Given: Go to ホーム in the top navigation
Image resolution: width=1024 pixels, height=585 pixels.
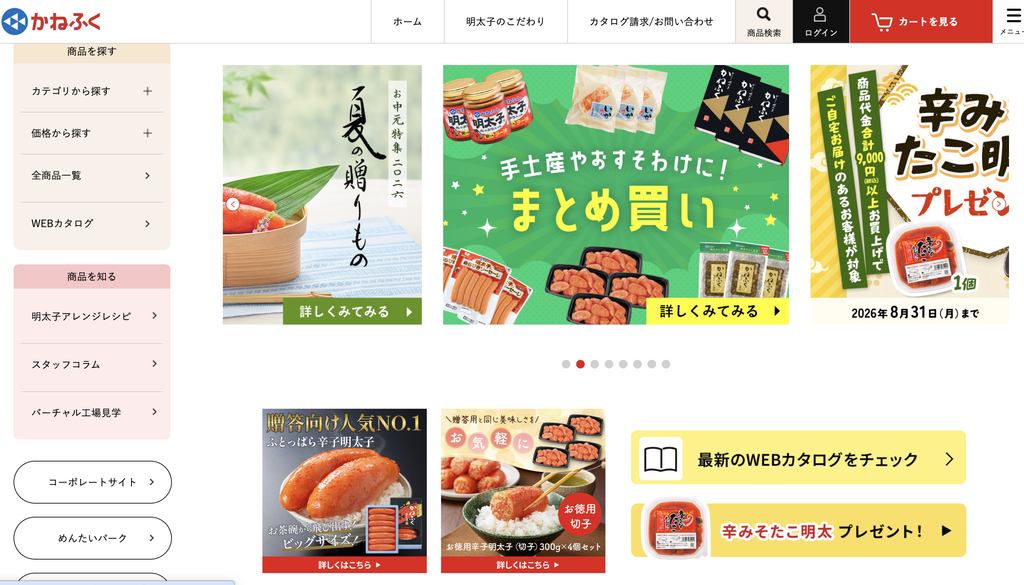Looking at the screenshot, I should [408, 22].
